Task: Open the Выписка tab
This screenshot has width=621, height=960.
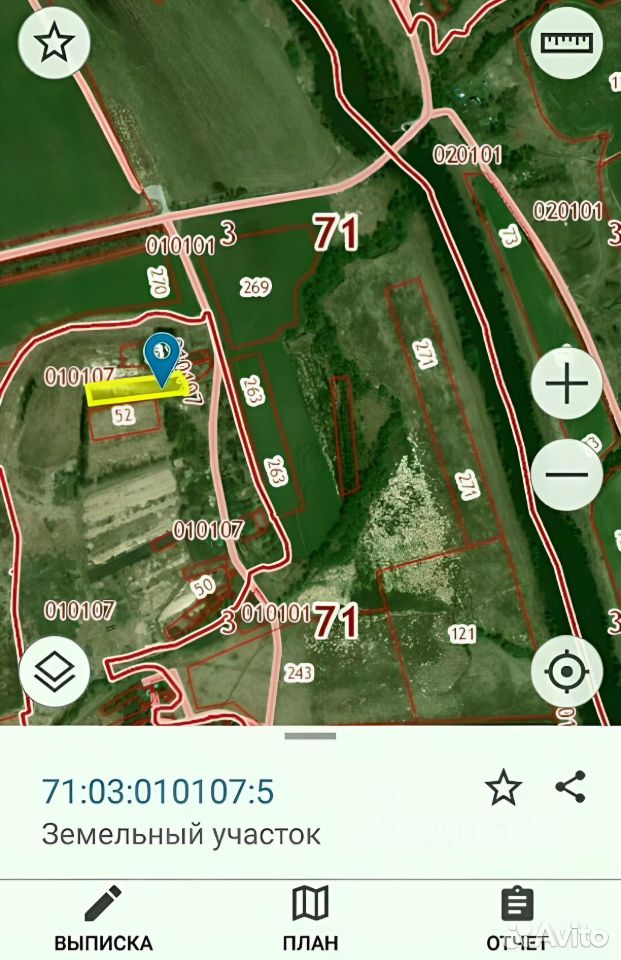Action: coord(103,918)
